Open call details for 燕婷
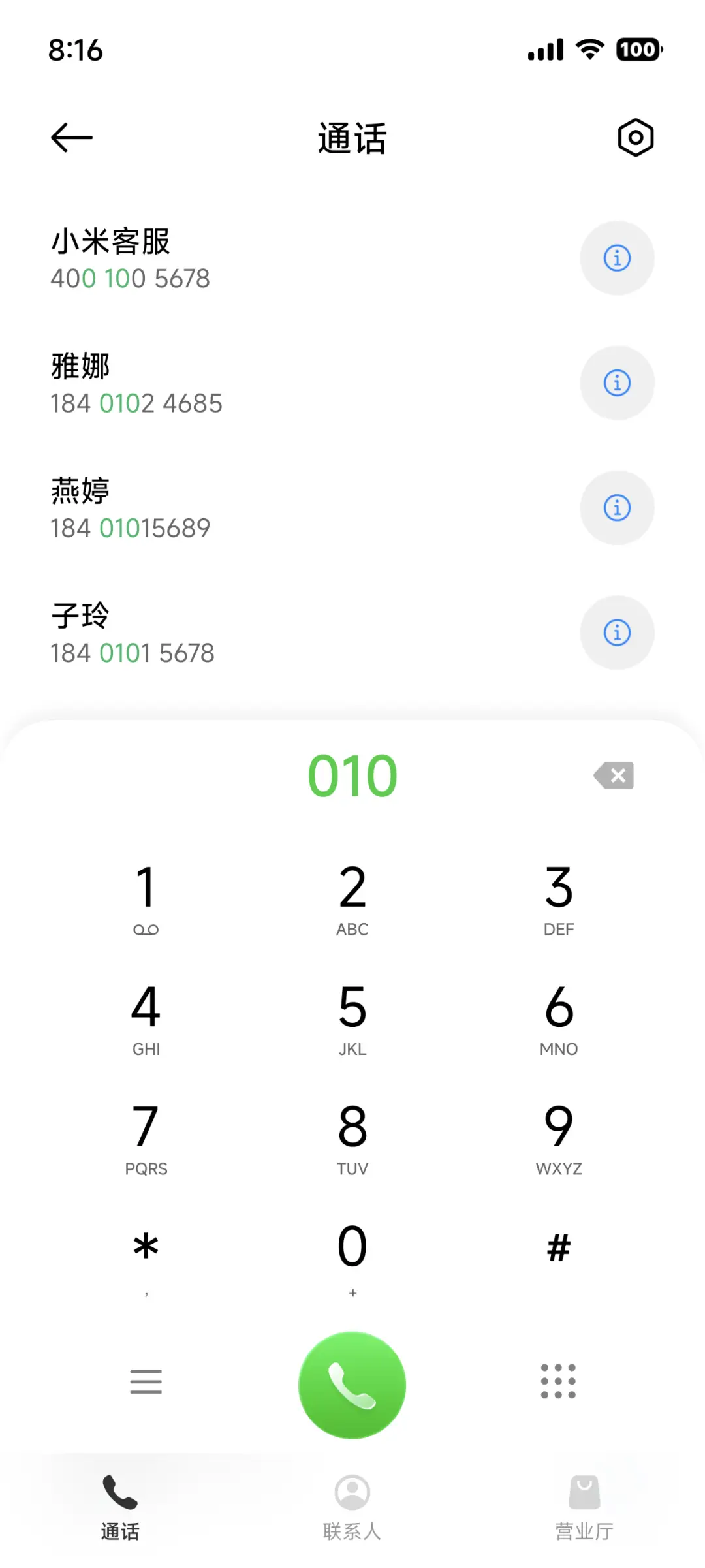The width and height of the screenshot is (705, 1568). click(x=616, y=508)
